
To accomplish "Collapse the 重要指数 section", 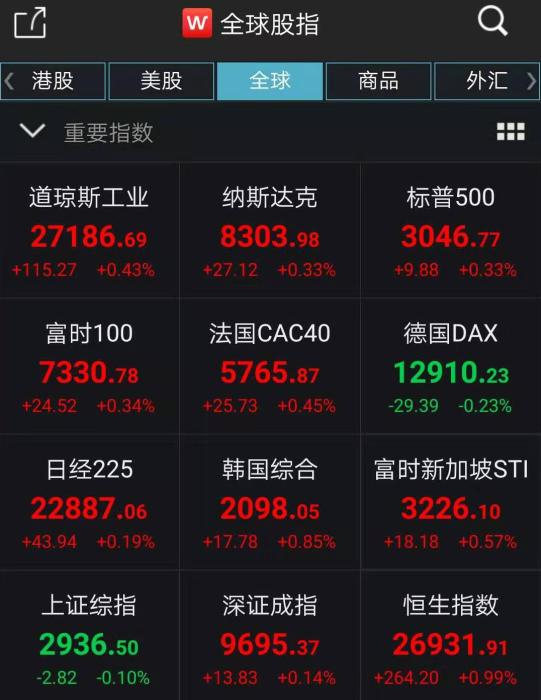I will coord(33,131).
